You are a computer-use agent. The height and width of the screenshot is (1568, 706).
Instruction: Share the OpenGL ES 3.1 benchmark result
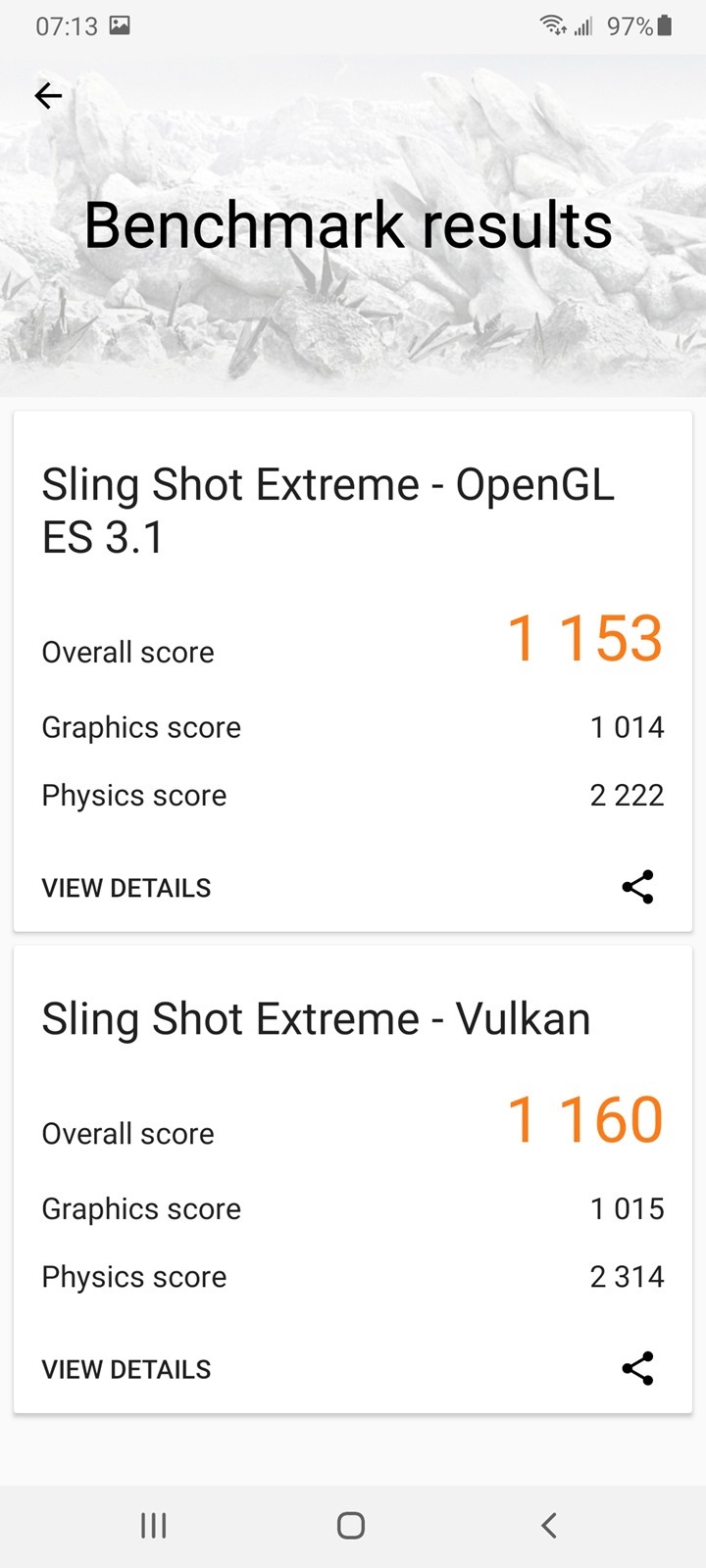(637, 887)
